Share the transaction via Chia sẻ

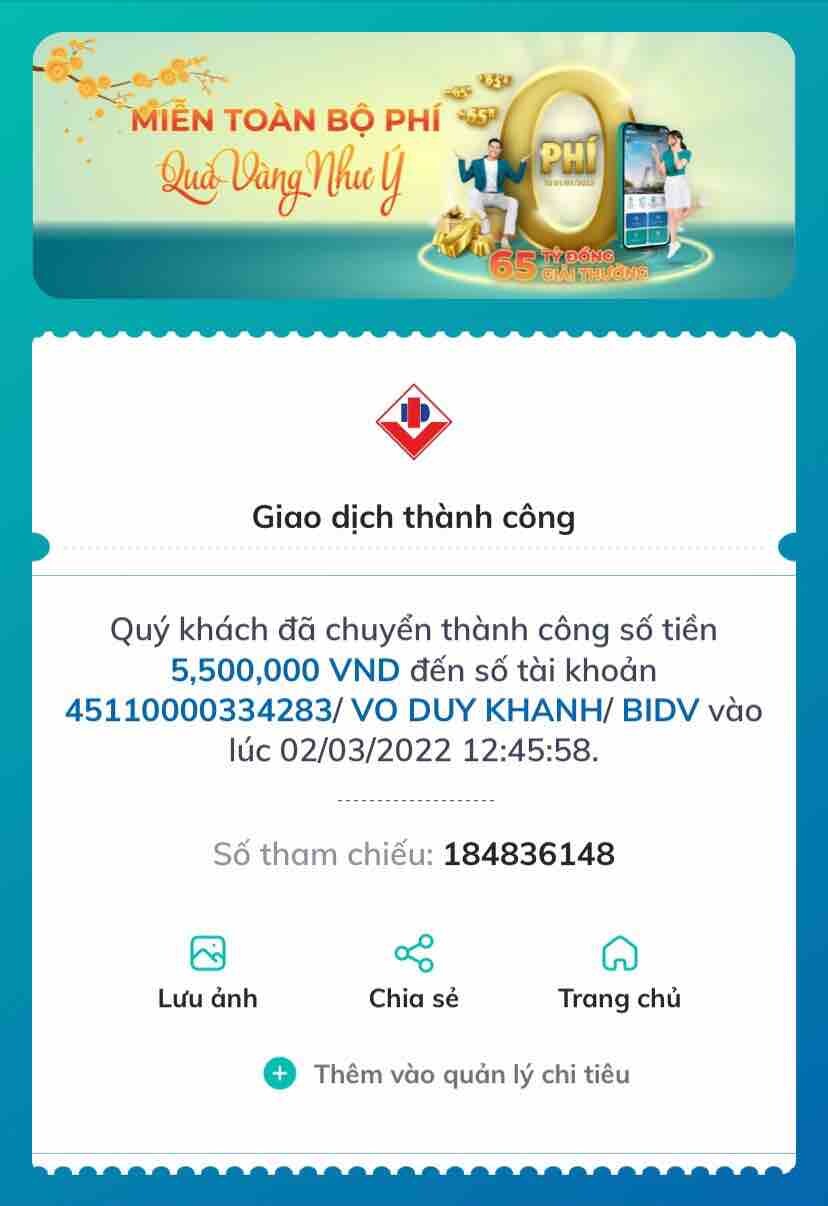[414, 971]
